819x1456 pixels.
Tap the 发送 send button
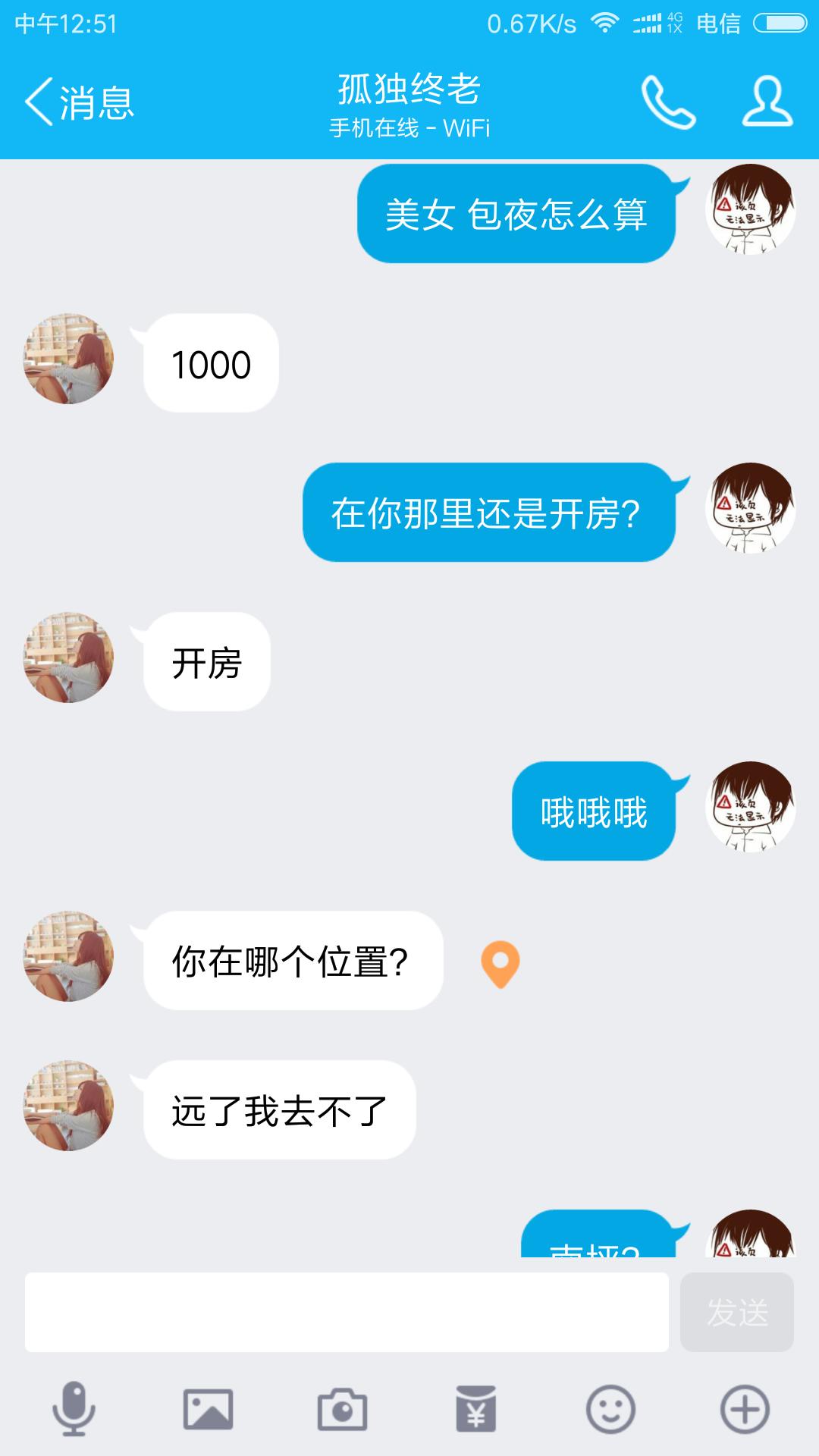click(736, 1312)
